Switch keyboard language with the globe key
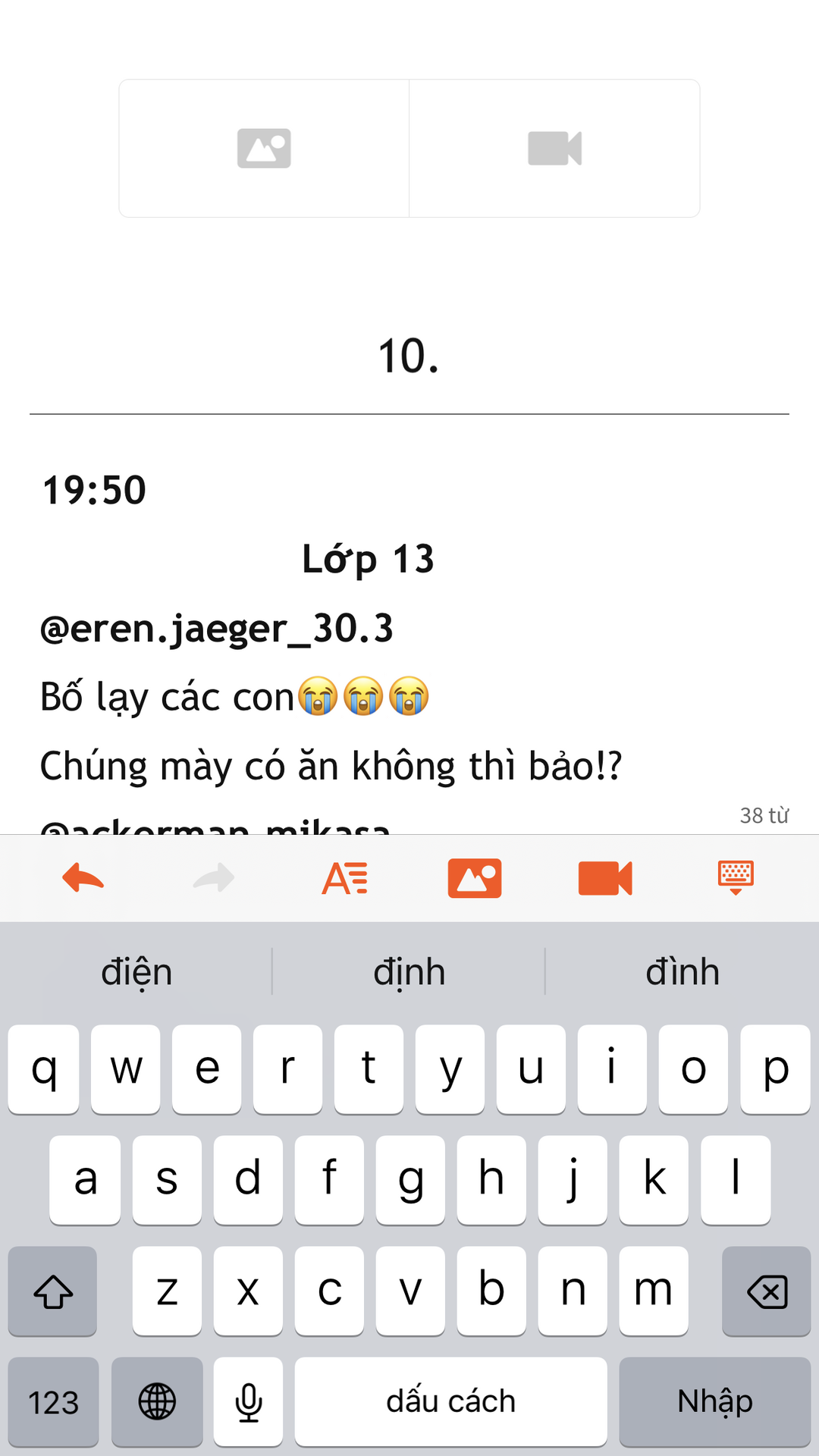This screenshot has width=819, height=1456. point(157,1401)
